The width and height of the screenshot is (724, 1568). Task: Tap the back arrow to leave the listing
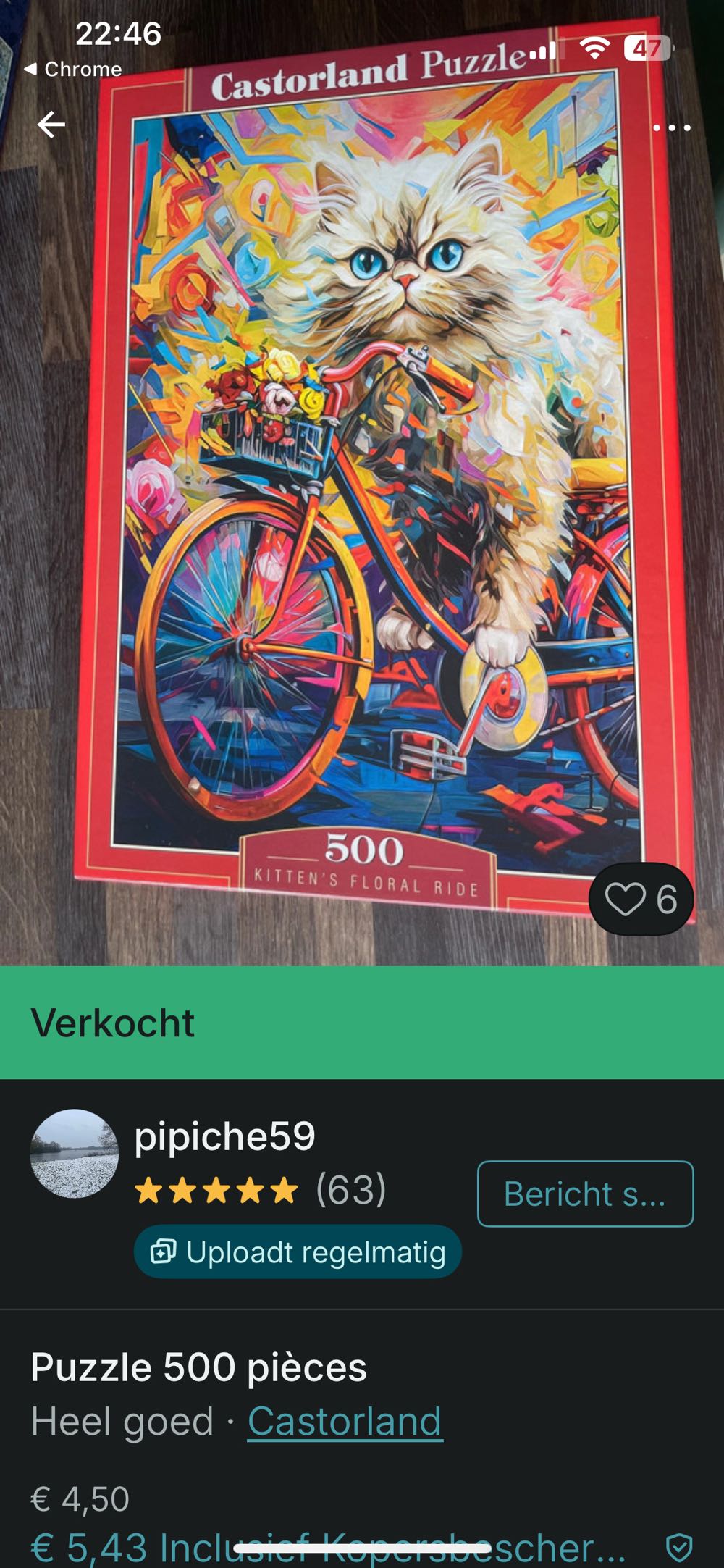pos(50,125)
